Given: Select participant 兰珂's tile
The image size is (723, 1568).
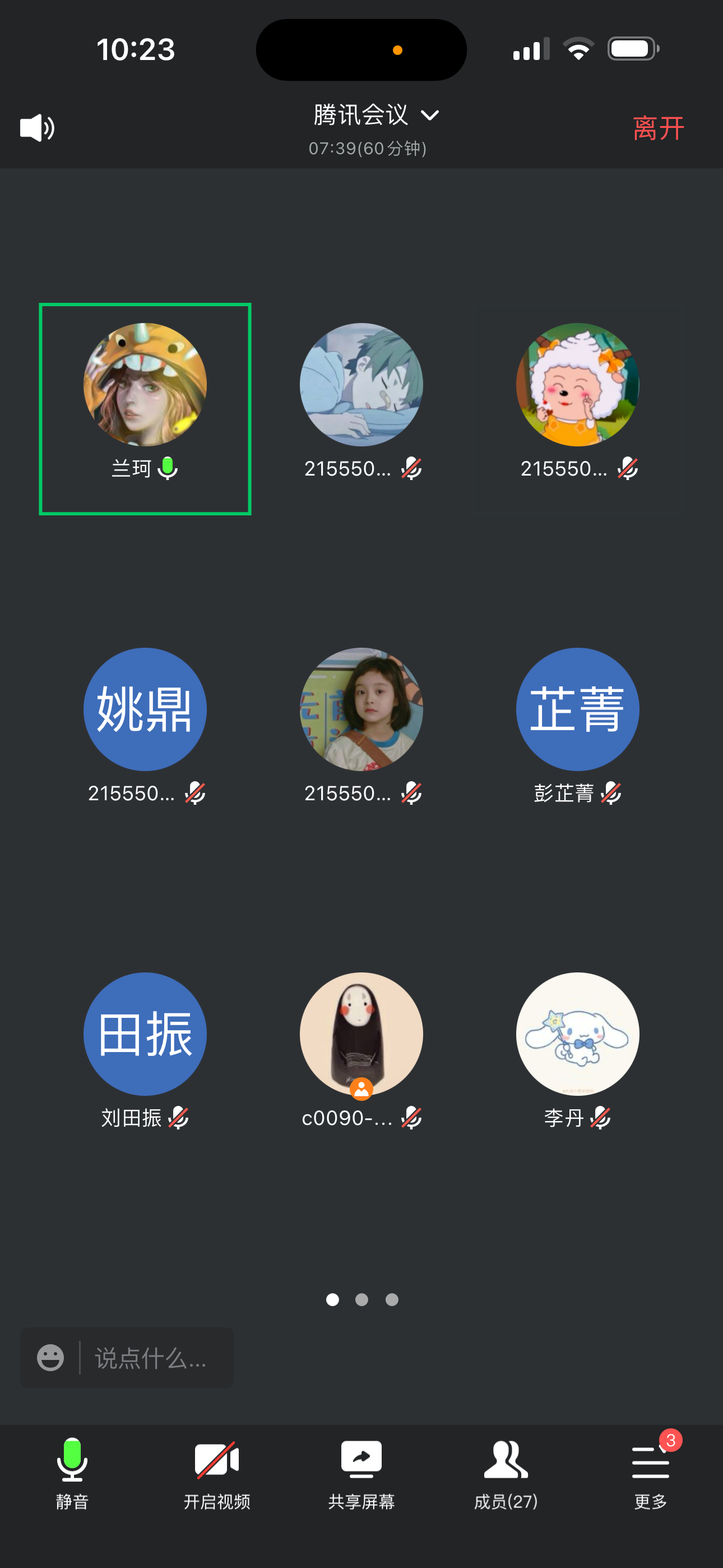Looking at the screenshot, I should [145, 408].
